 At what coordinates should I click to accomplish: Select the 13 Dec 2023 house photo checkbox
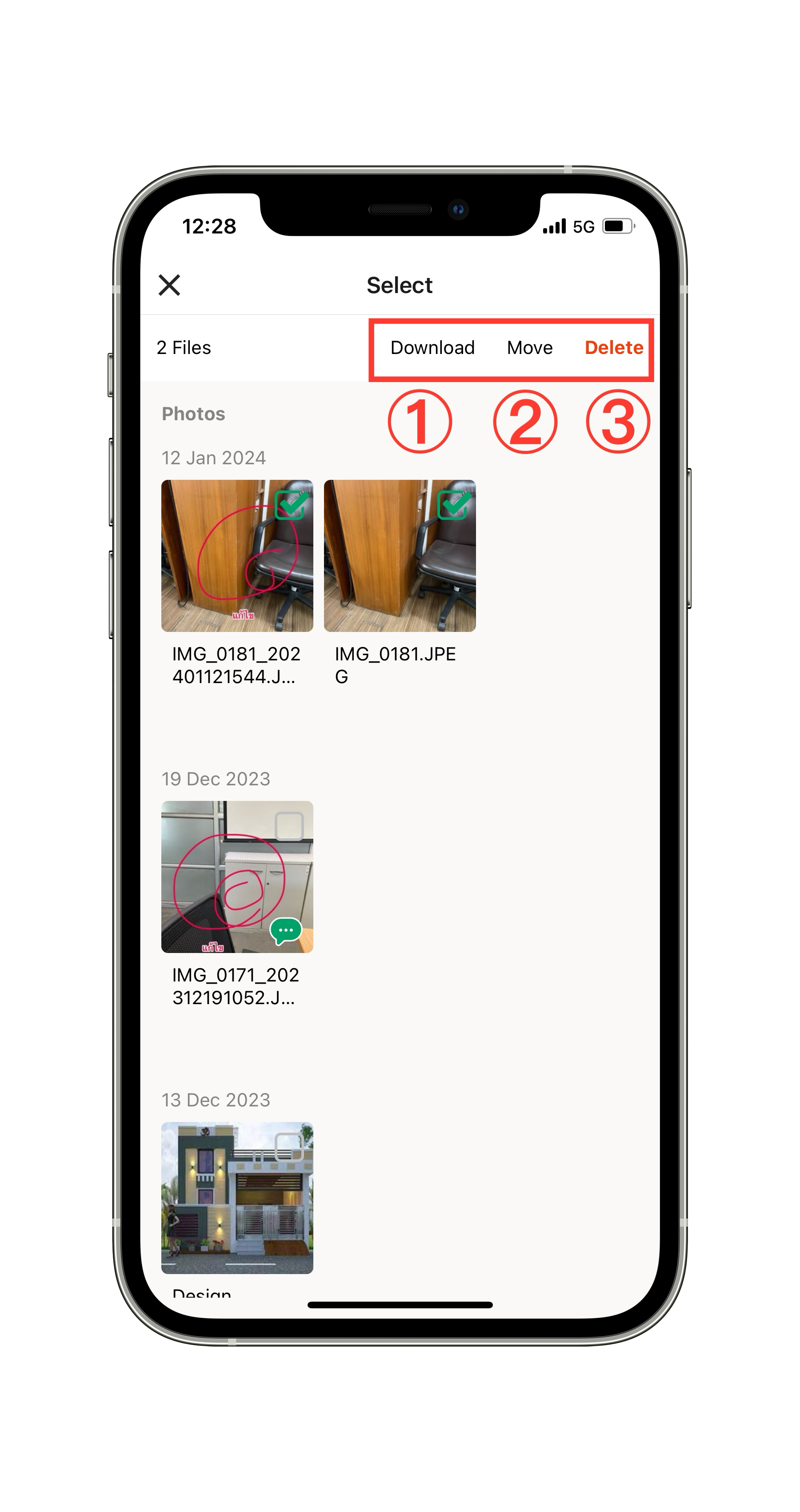pyautogui.click(x=289, y=1147)
